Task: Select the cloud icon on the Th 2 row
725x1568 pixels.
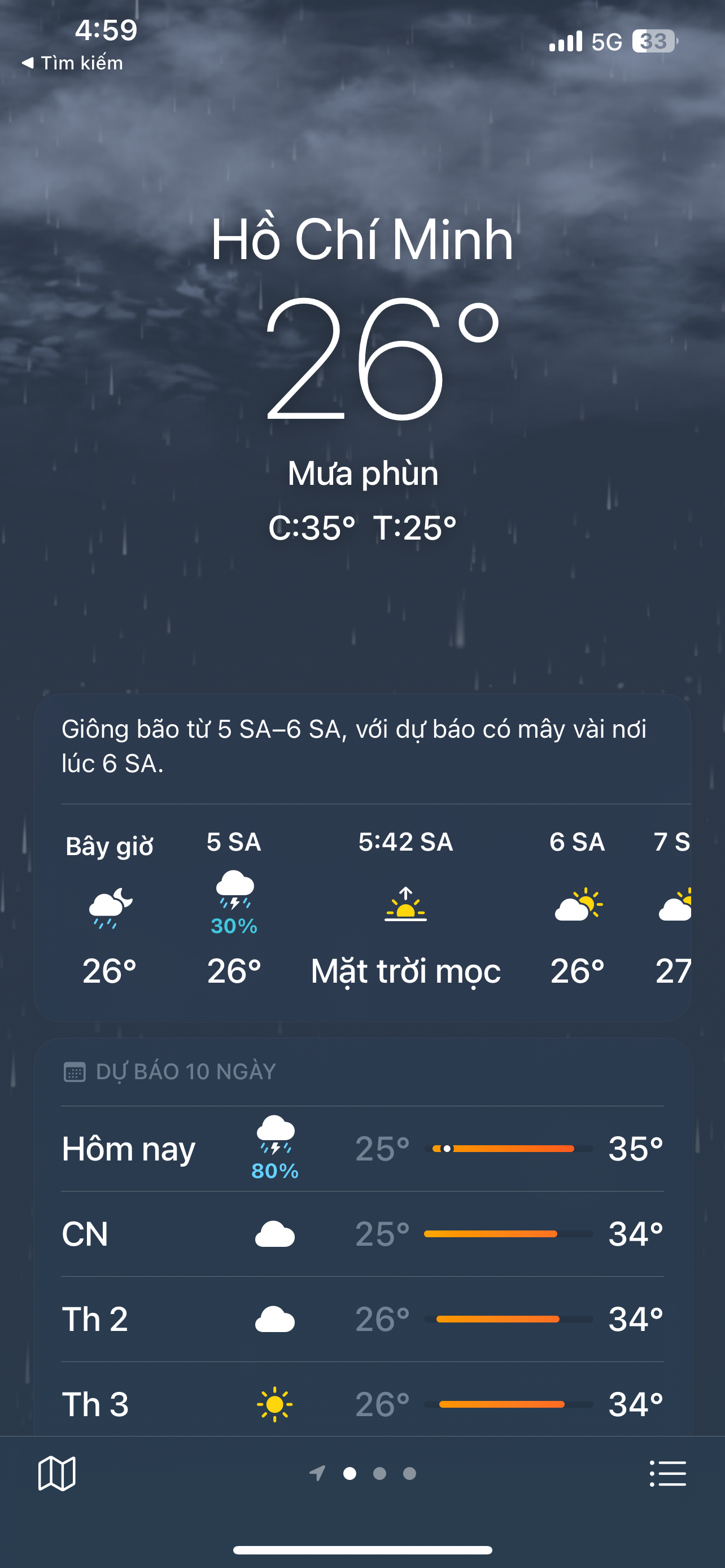Action: tap(275, 1320)
